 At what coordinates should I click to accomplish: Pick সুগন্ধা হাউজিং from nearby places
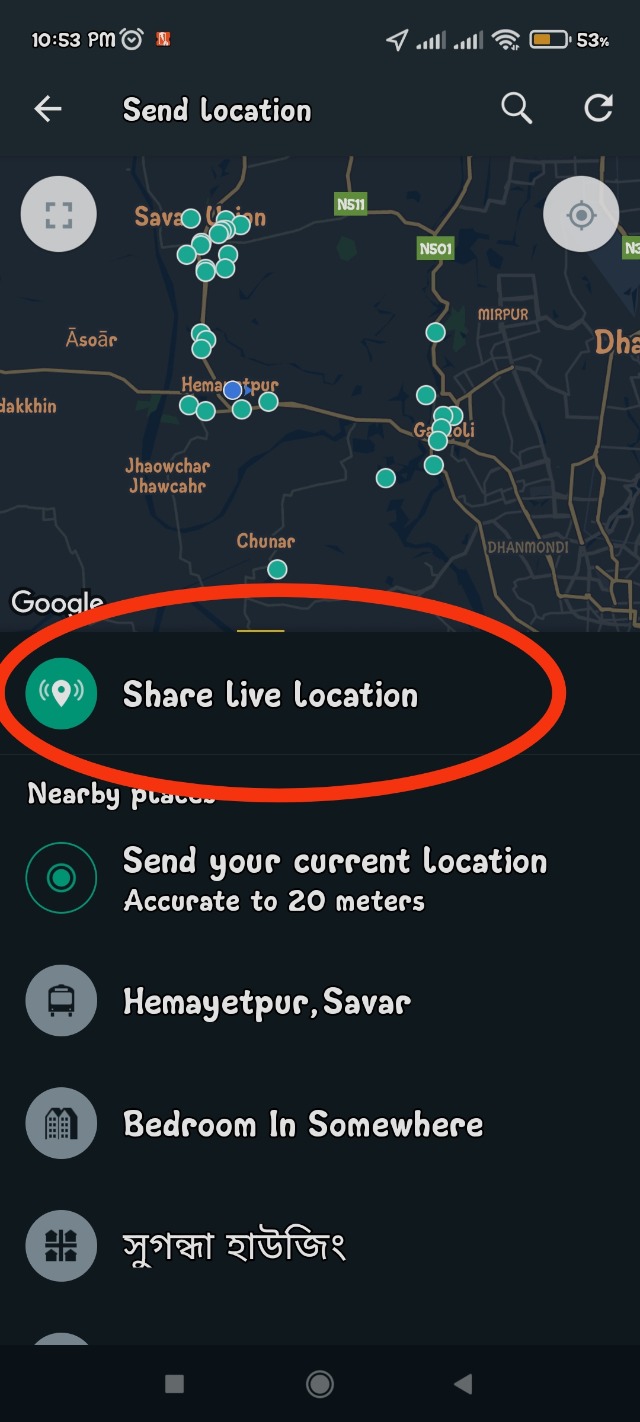234,1246
